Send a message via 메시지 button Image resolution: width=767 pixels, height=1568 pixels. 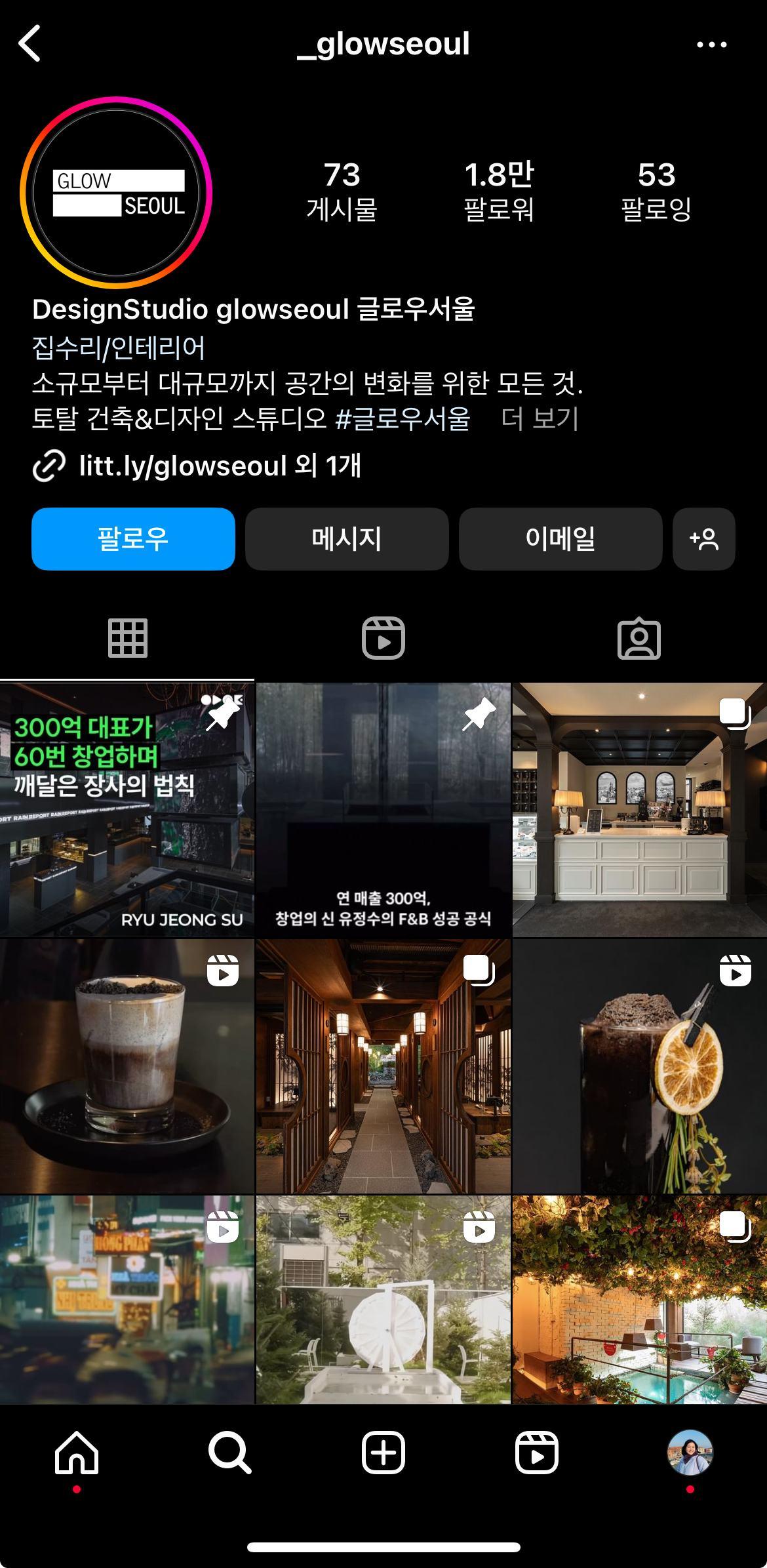[x=347, y=538]
